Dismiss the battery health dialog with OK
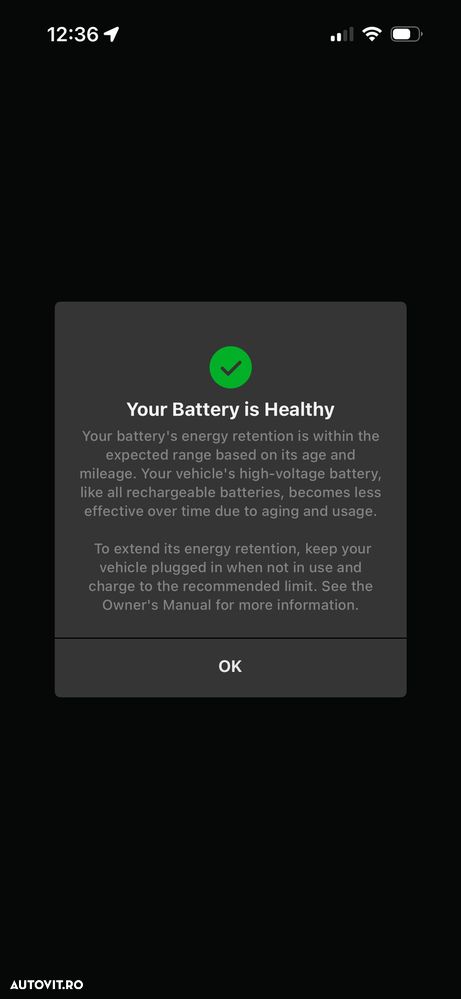The width and height of the screenshot is (461, 999). [230, 666]
